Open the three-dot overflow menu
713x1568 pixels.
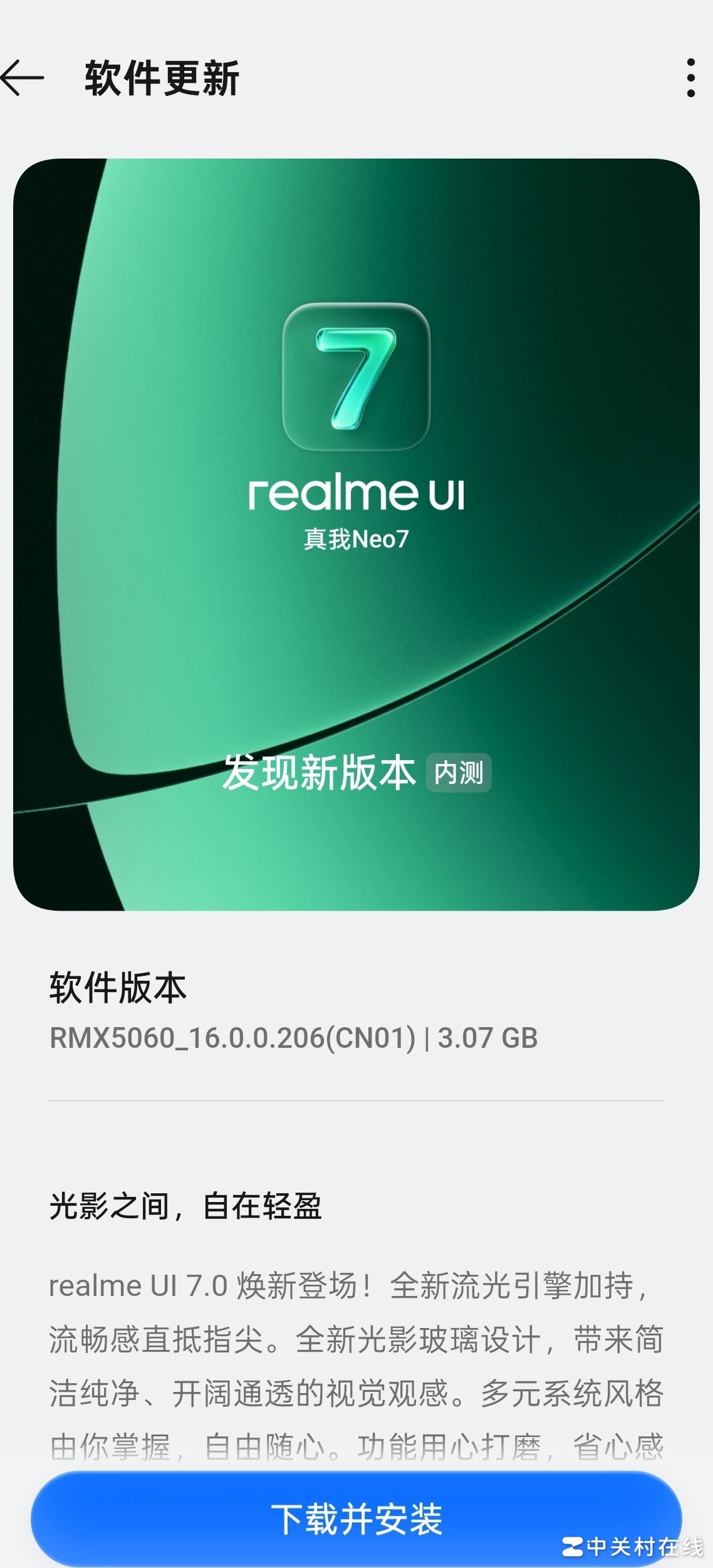(690, 78)
